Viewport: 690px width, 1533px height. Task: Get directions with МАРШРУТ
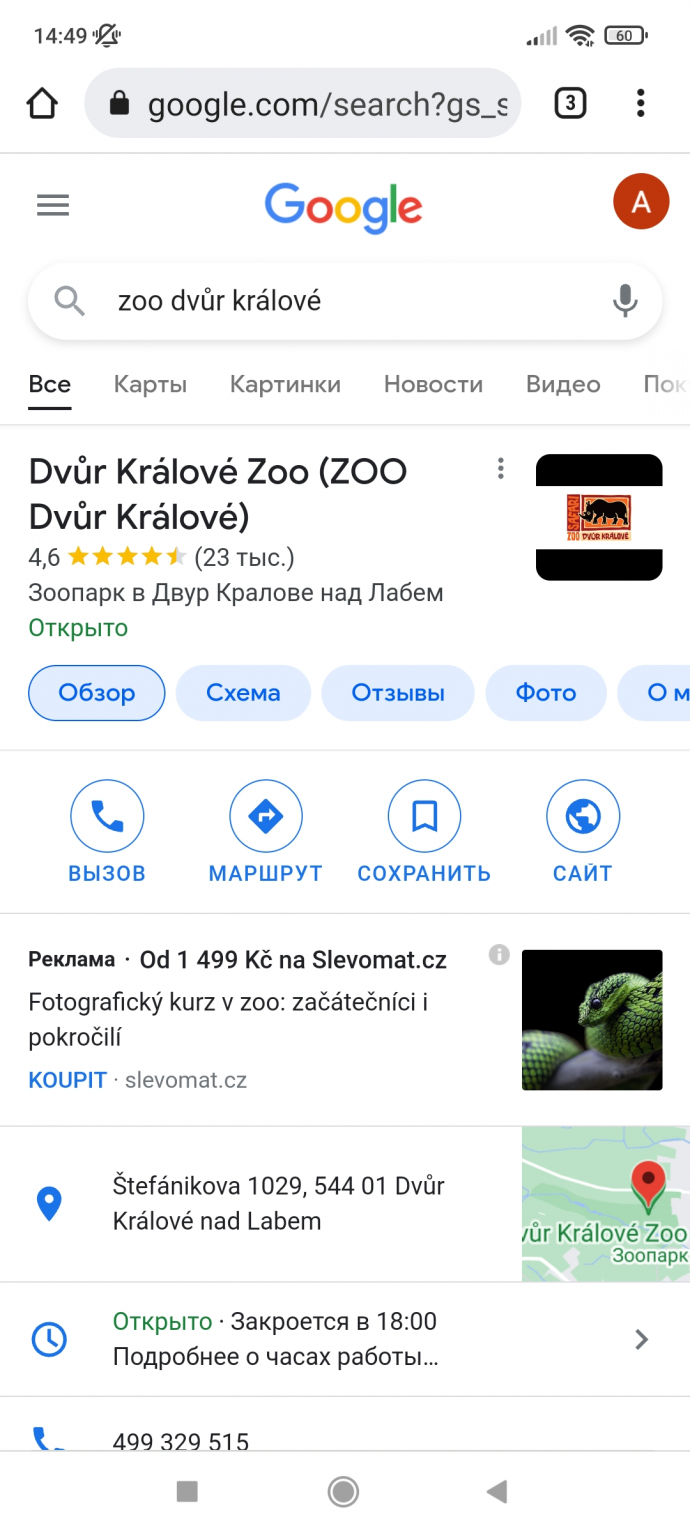coord(265,832)
